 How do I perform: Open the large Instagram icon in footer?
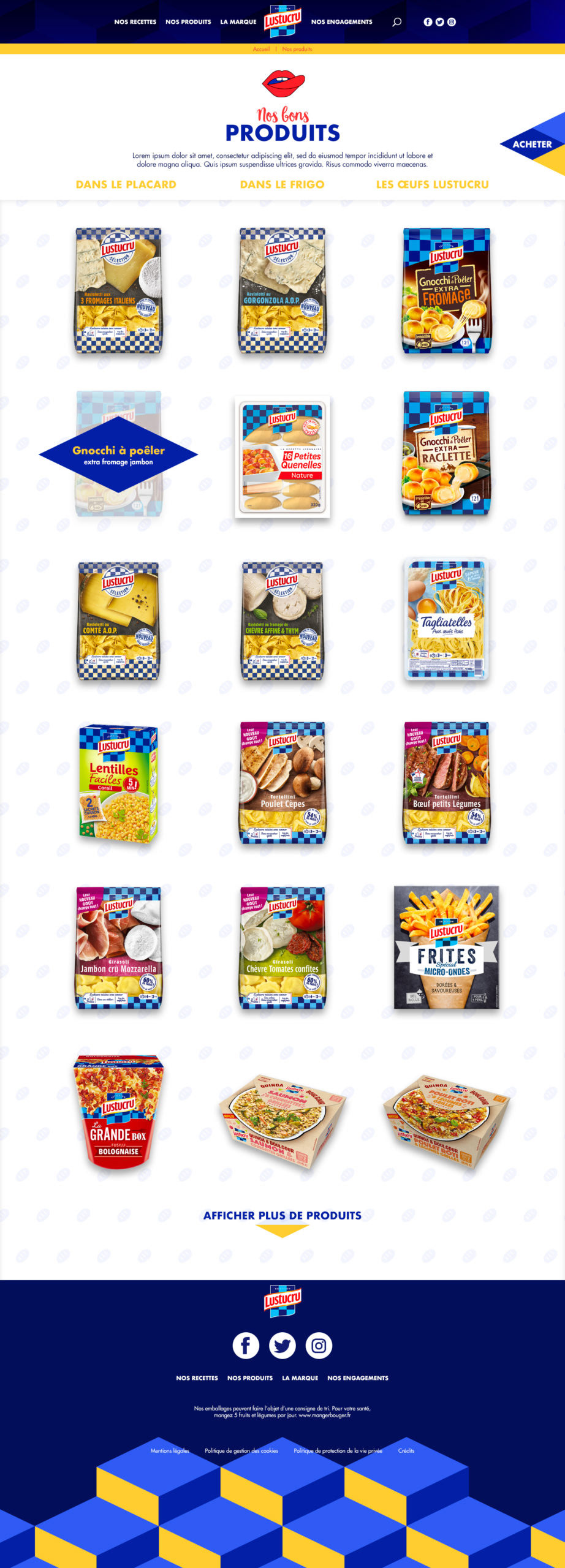(x=319, y=1346)
